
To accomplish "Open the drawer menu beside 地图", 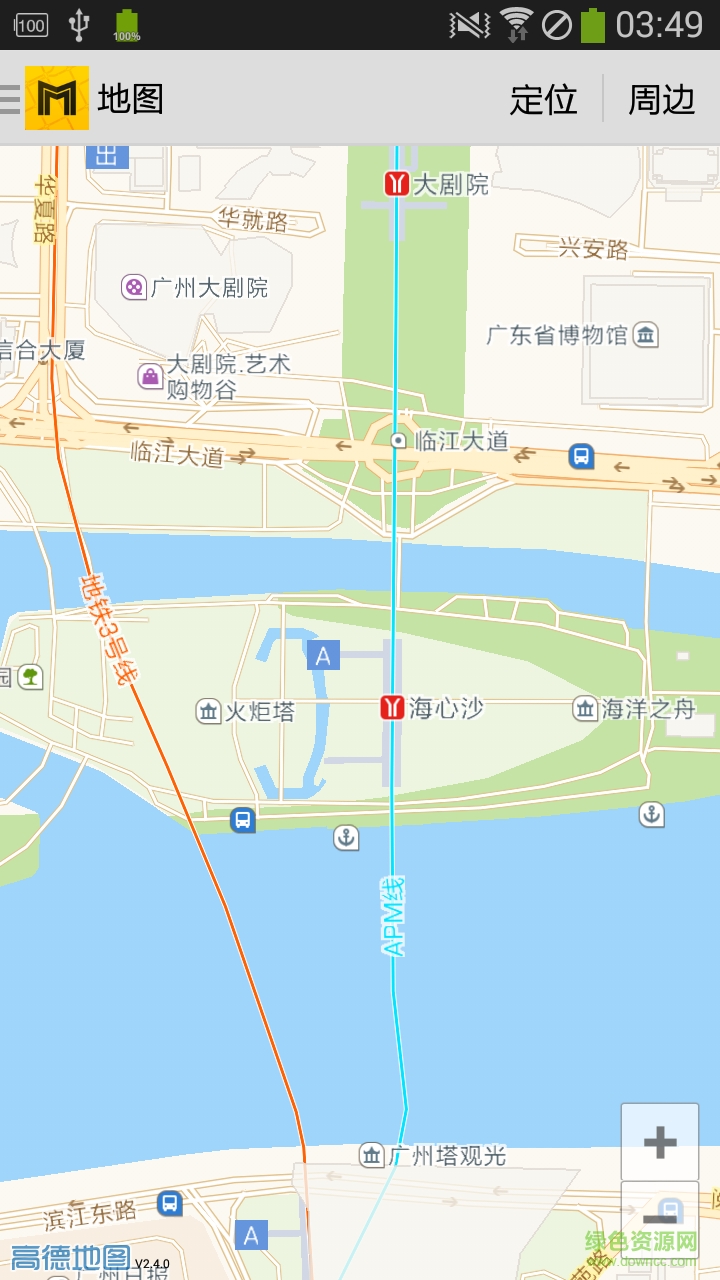I will [11, 98].
